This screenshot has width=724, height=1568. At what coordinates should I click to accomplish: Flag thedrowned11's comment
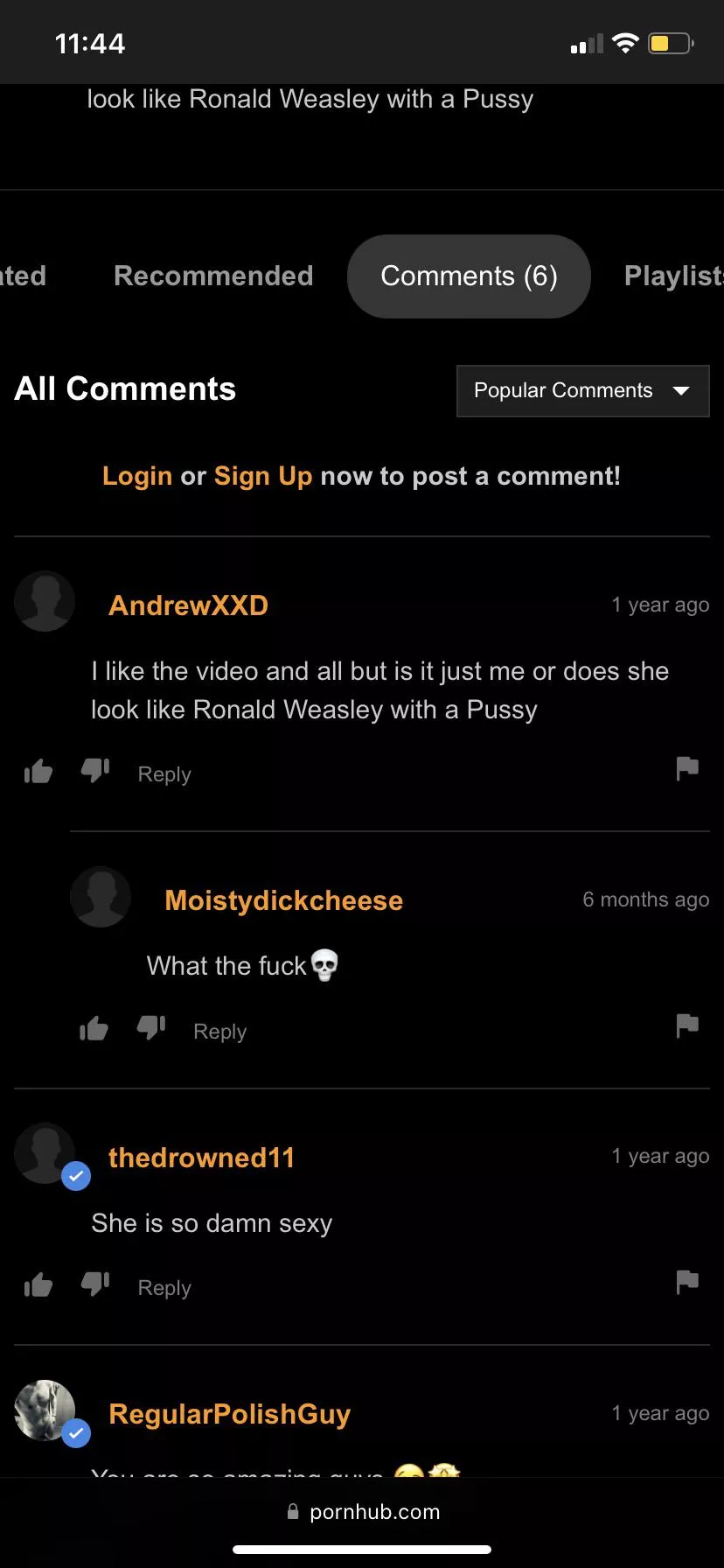(687, 1282)
